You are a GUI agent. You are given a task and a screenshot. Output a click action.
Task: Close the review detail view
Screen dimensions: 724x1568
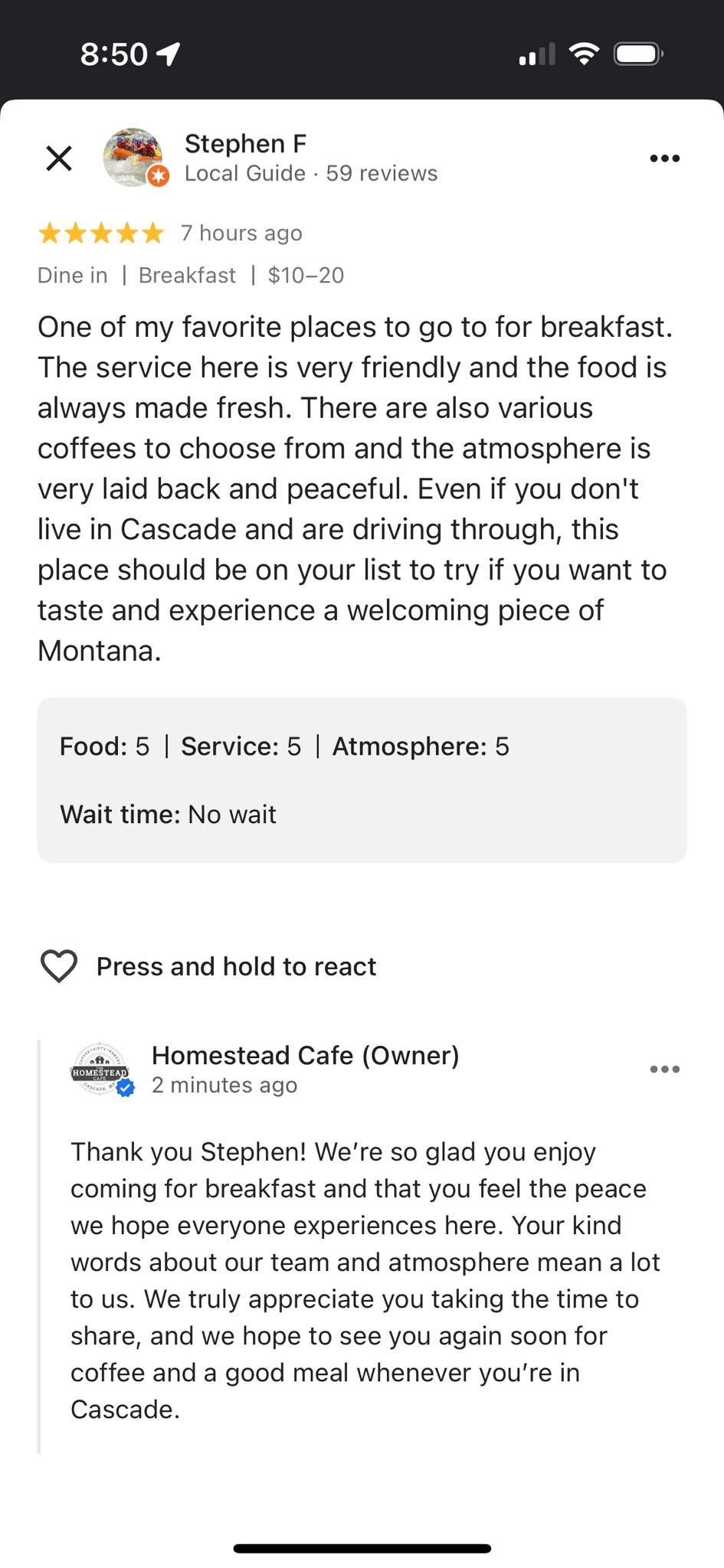tap(59, 158)
